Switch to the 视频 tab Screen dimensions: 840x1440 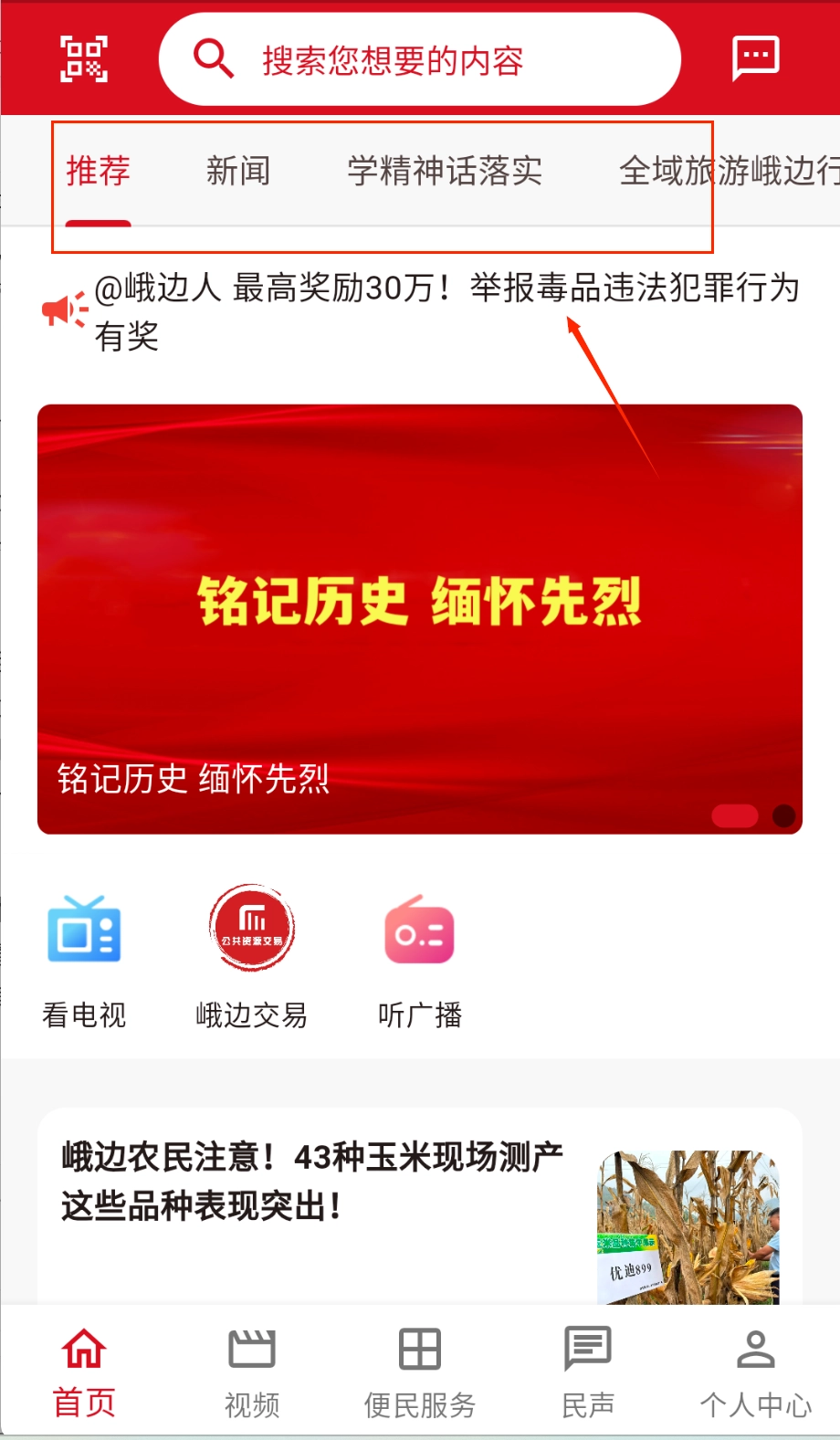click(x=252, y=1372)
